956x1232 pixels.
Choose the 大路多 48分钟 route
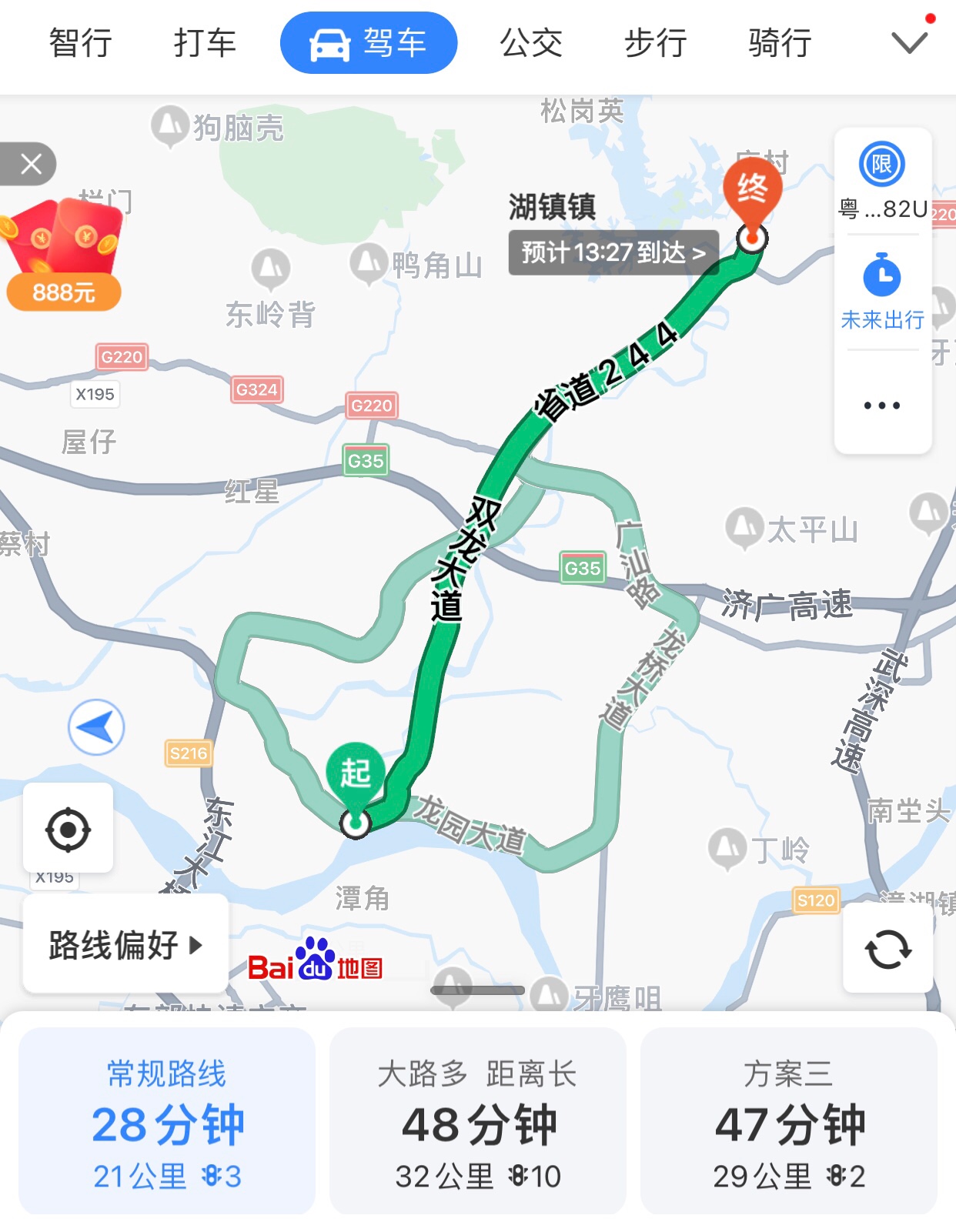(x=478, y=1122)
